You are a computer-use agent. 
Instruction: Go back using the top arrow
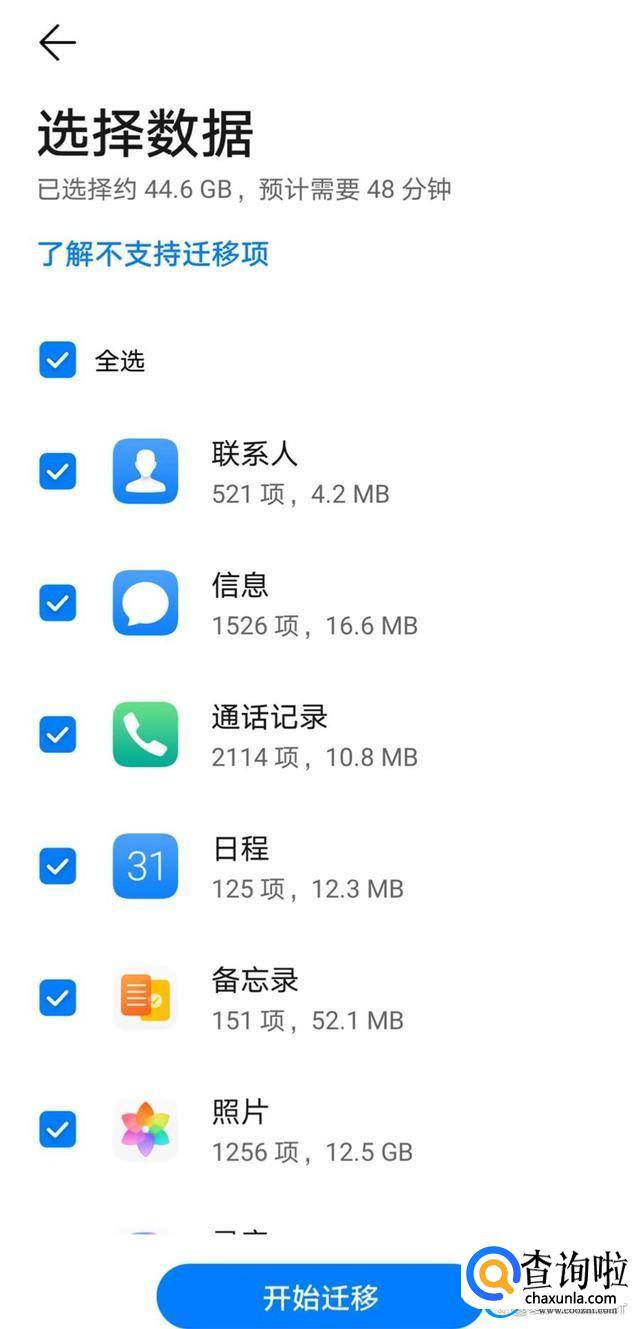[57, 43]
